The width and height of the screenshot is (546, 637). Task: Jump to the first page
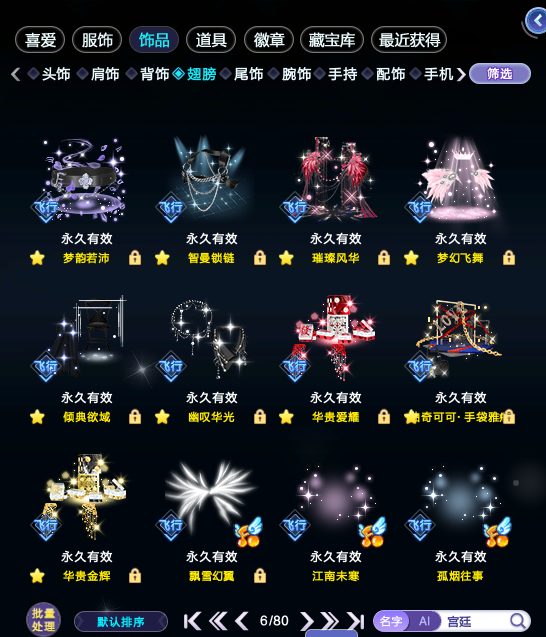click(x=193, y=621)
